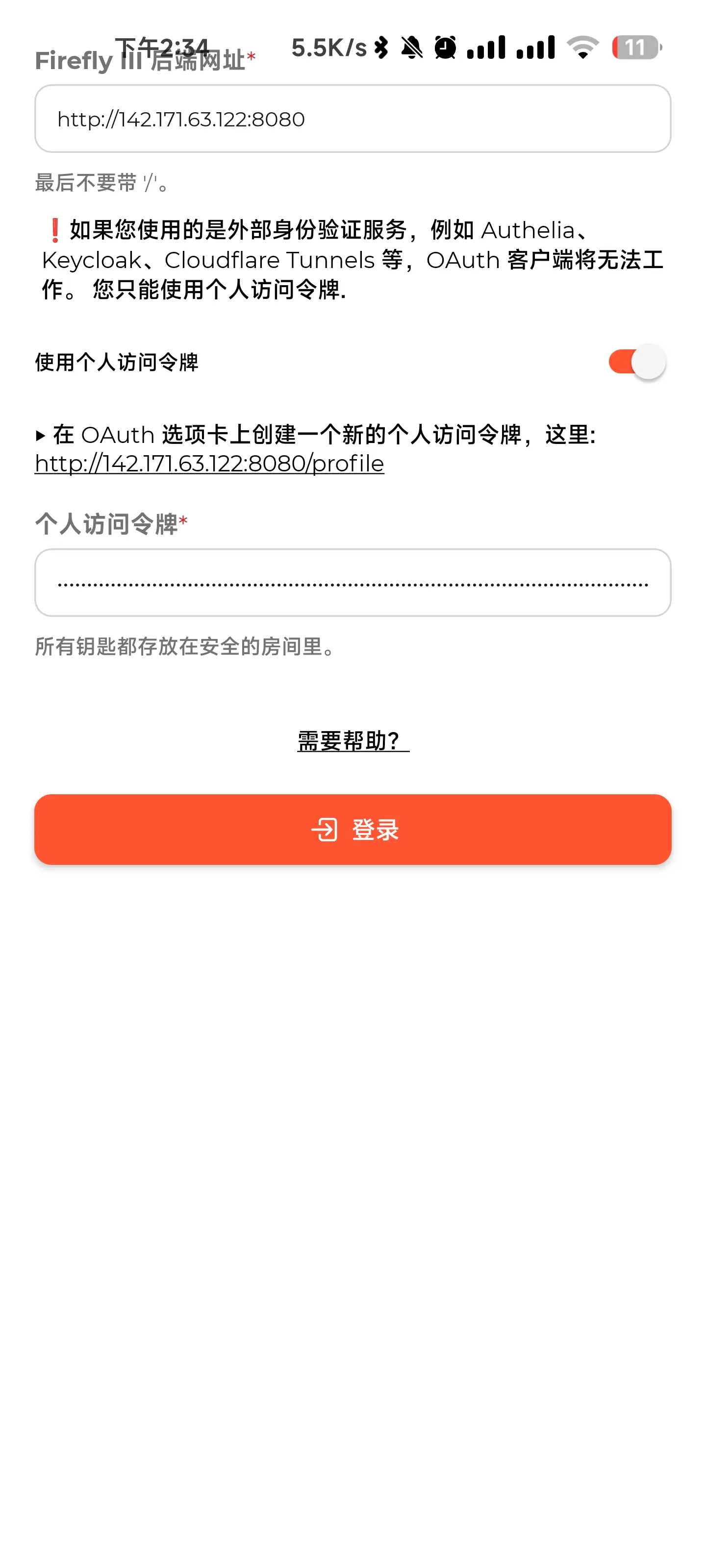
Task: Edit the Firefly III server URL field
Action: pos(352,119)
